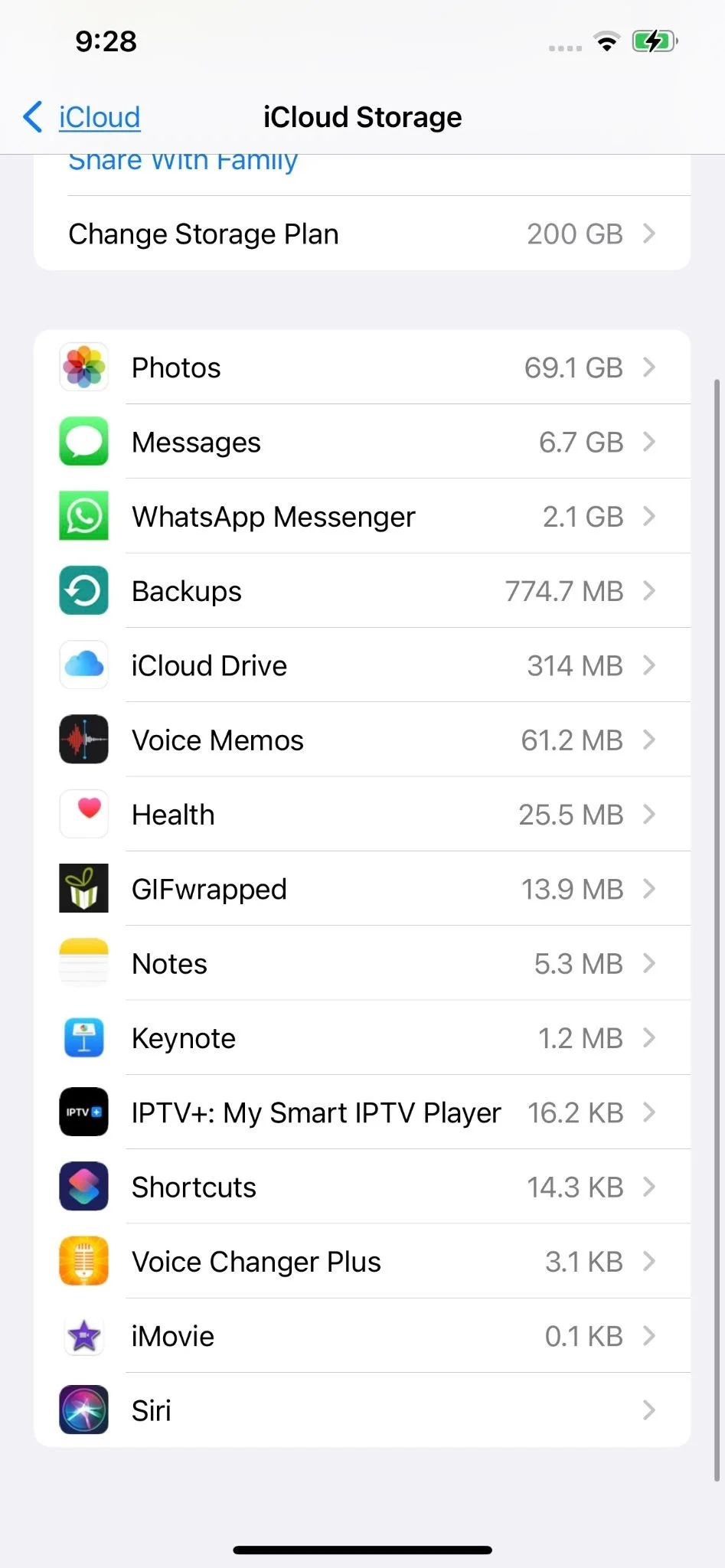View Messages storage usage
725x1568 pixels.
(x=362, y=442)
